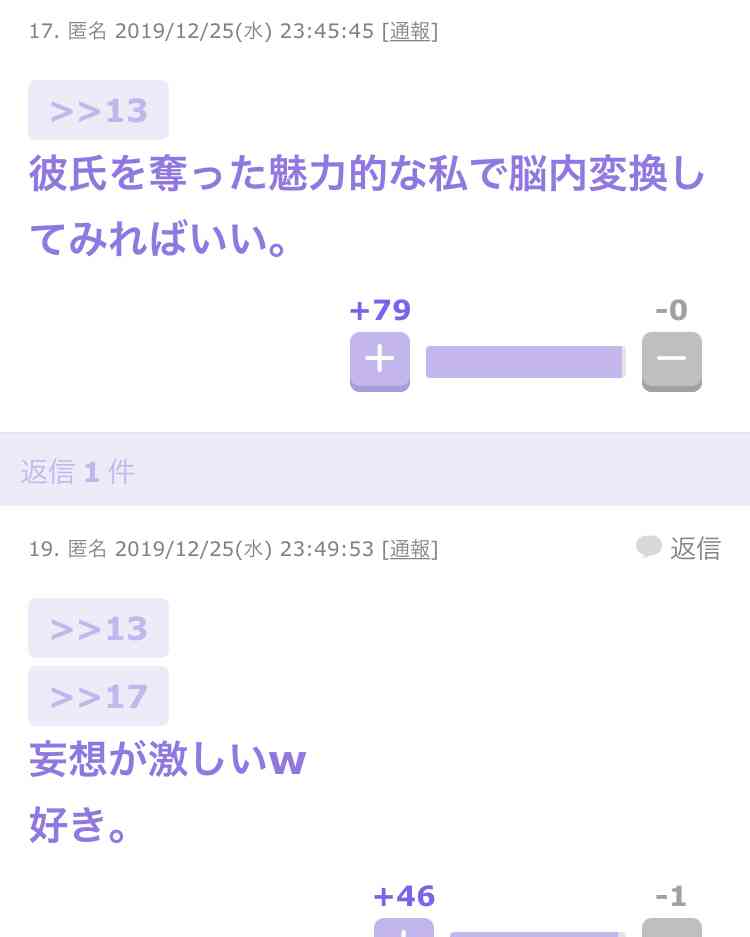Screen dimensions: 750x937
Task: Report comment 19 via 通報 link
Action: [x=409, y=549]
